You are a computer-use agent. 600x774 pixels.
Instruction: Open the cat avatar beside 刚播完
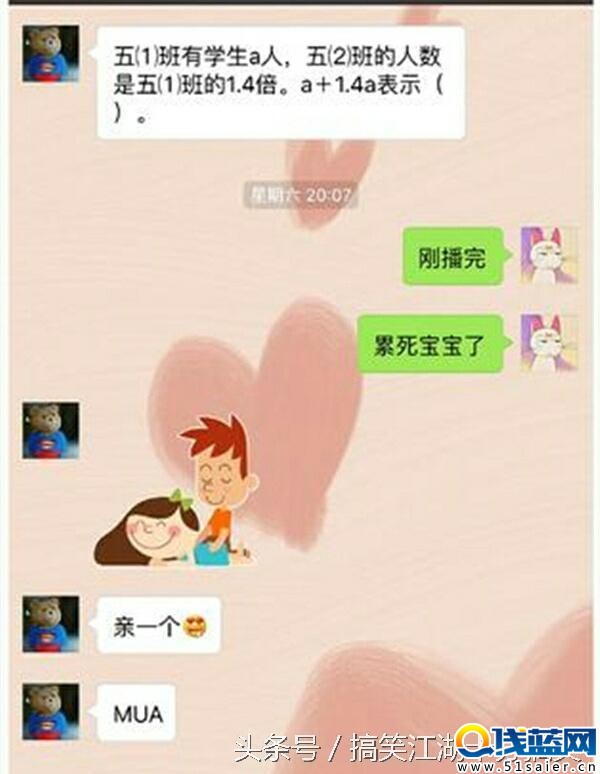pos(549,255)
